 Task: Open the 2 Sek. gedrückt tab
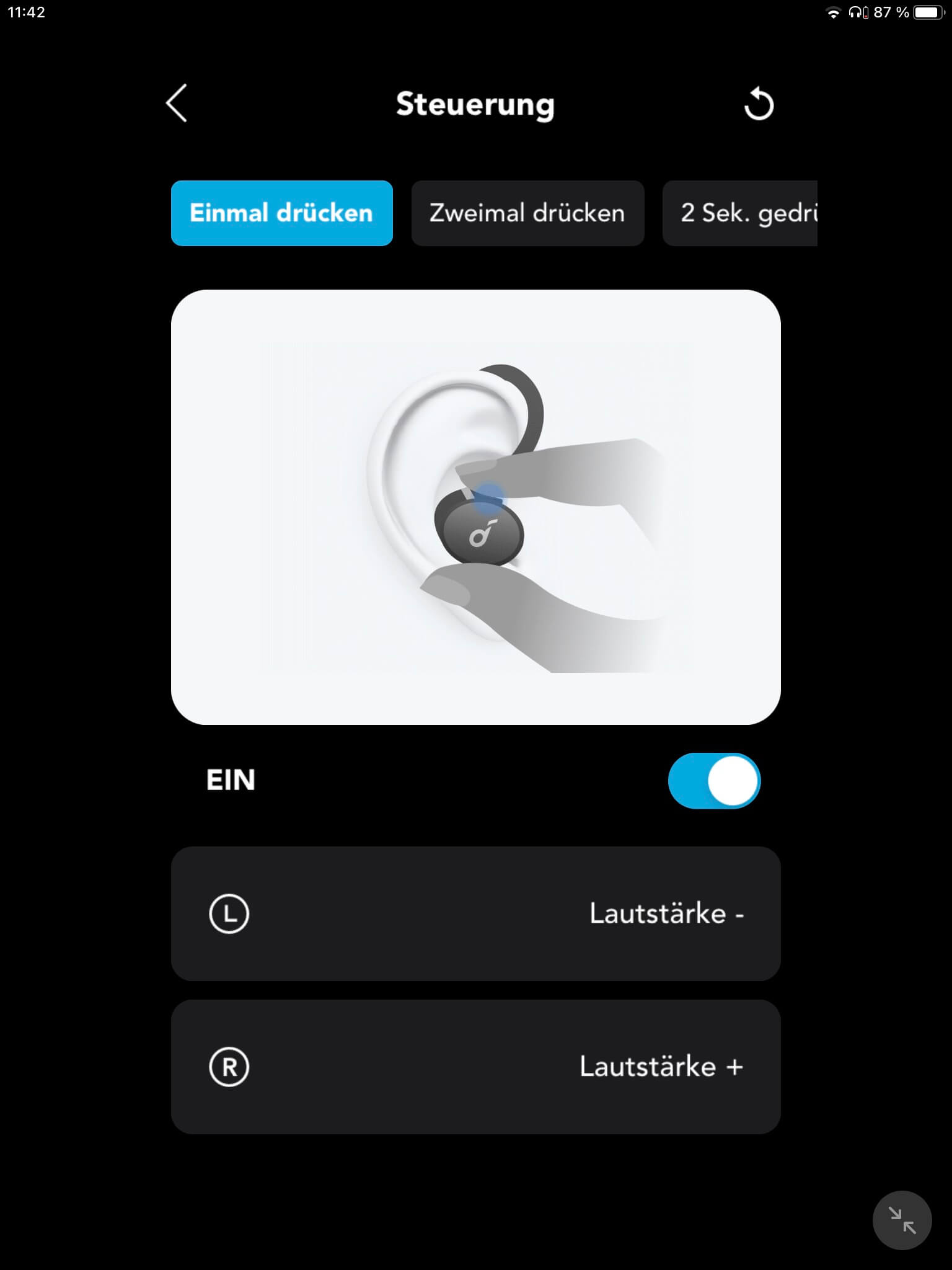741,213
